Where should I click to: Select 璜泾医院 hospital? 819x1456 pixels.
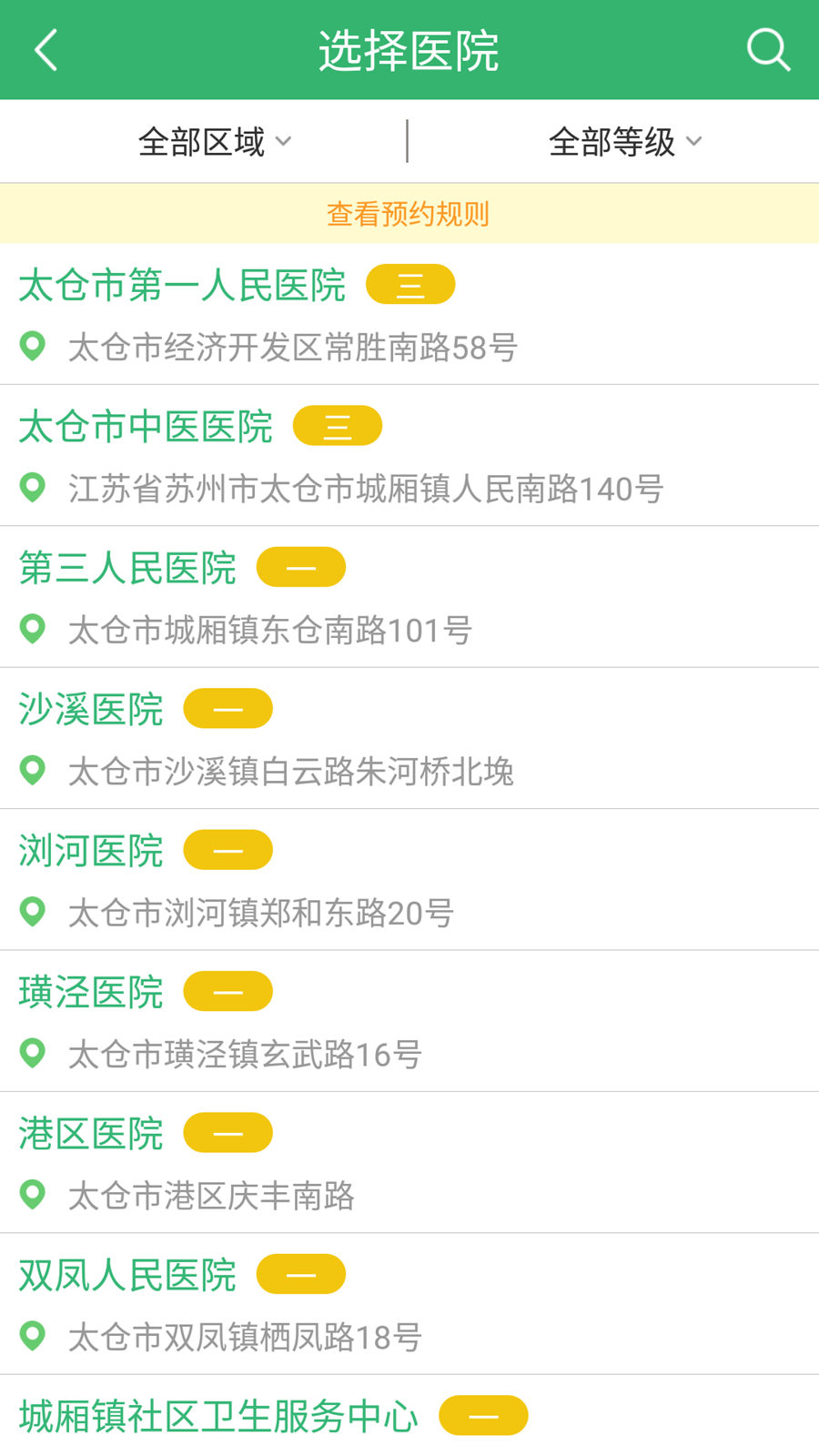(91, 992)
